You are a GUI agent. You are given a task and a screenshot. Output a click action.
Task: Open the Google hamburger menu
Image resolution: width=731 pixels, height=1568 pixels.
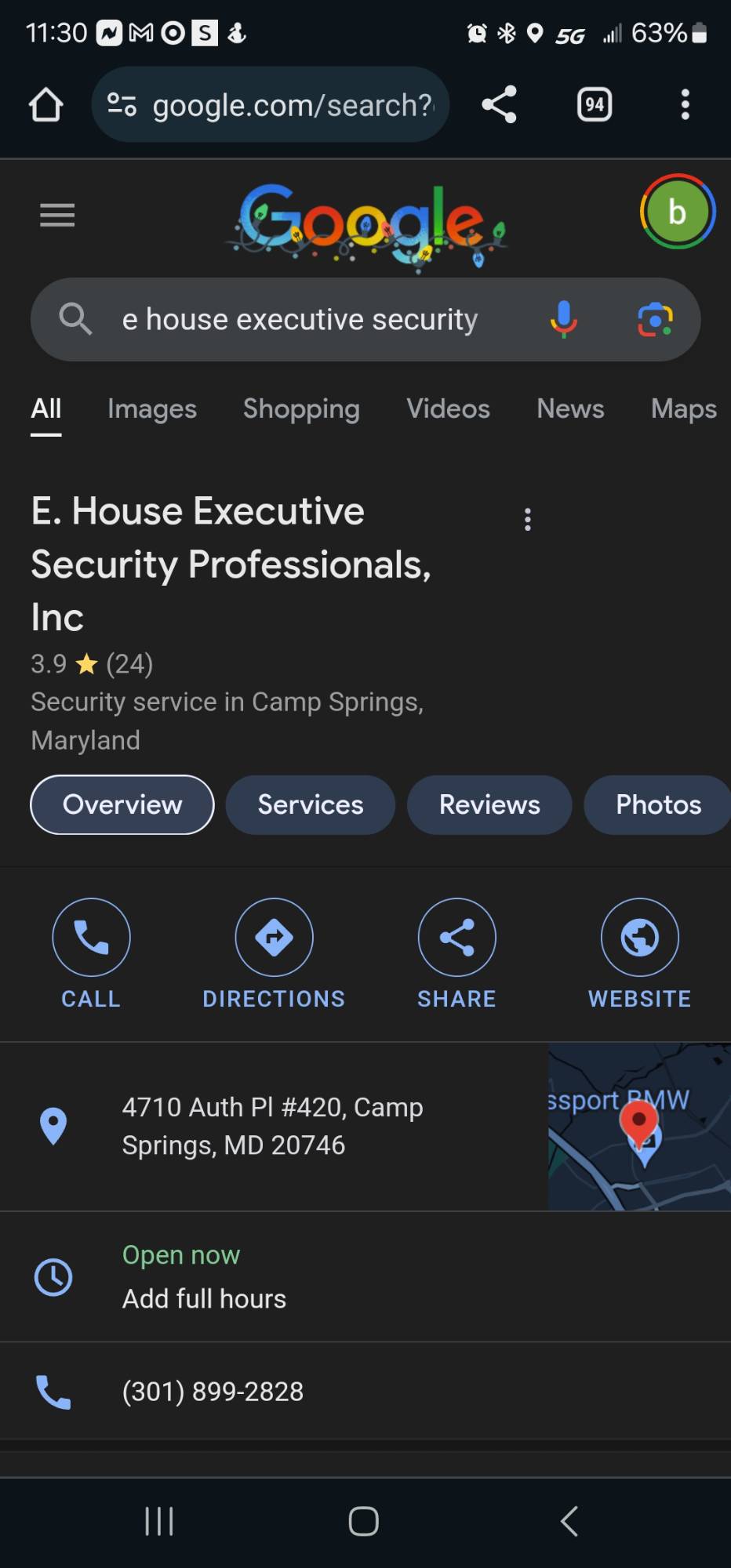57,215
